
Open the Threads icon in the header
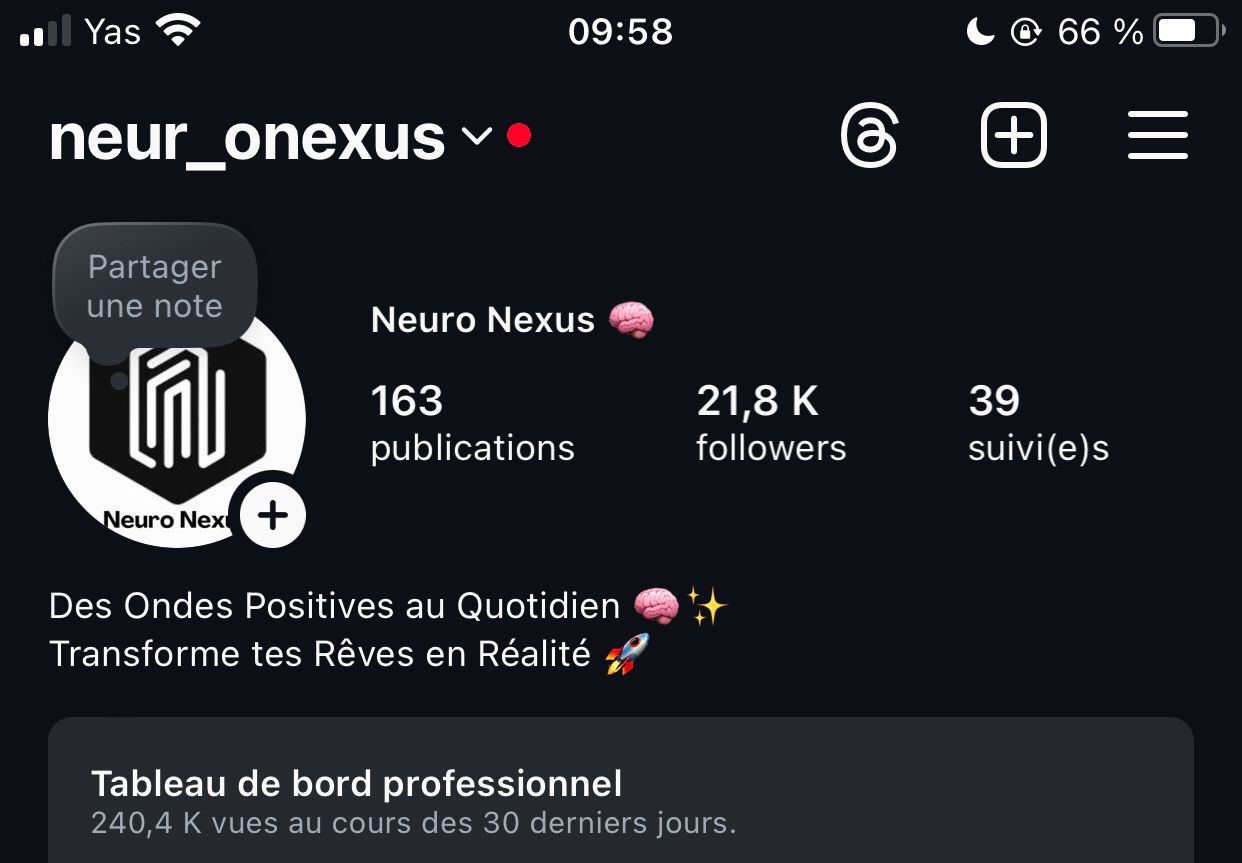coord(869,135)
